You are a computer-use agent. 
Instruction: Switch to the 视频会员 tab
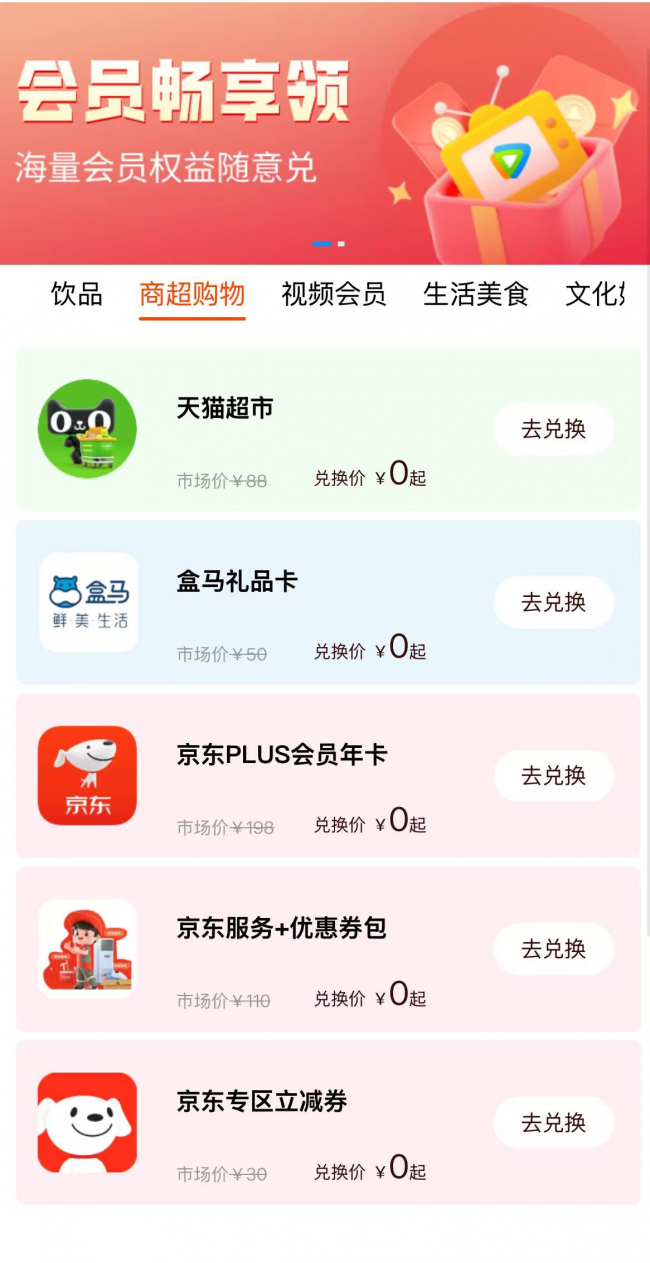[333, 294]
